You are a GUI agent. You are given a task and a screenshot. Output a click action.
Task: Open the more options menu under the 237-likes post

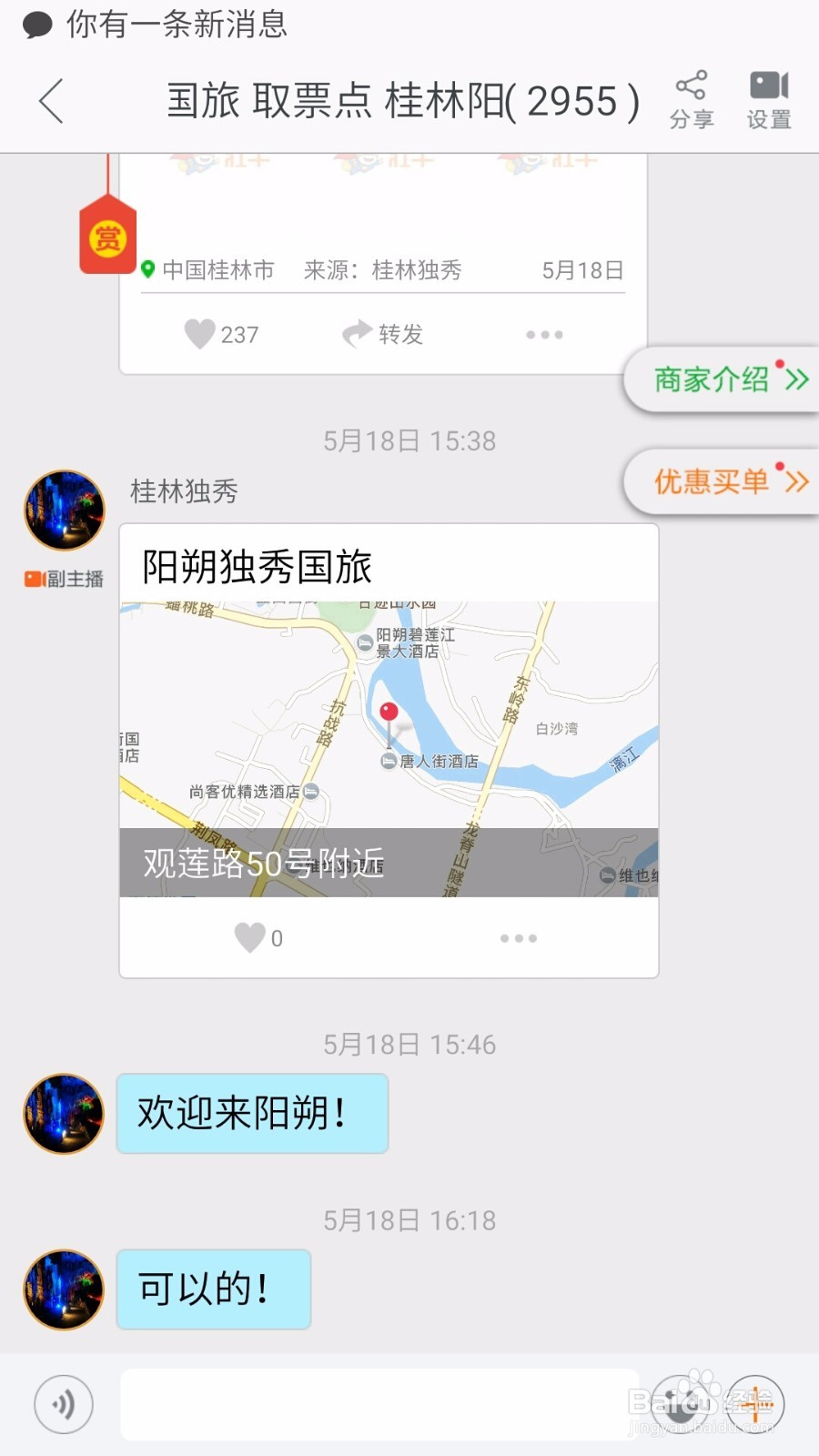pyautogui.click(x=544, y=334)
